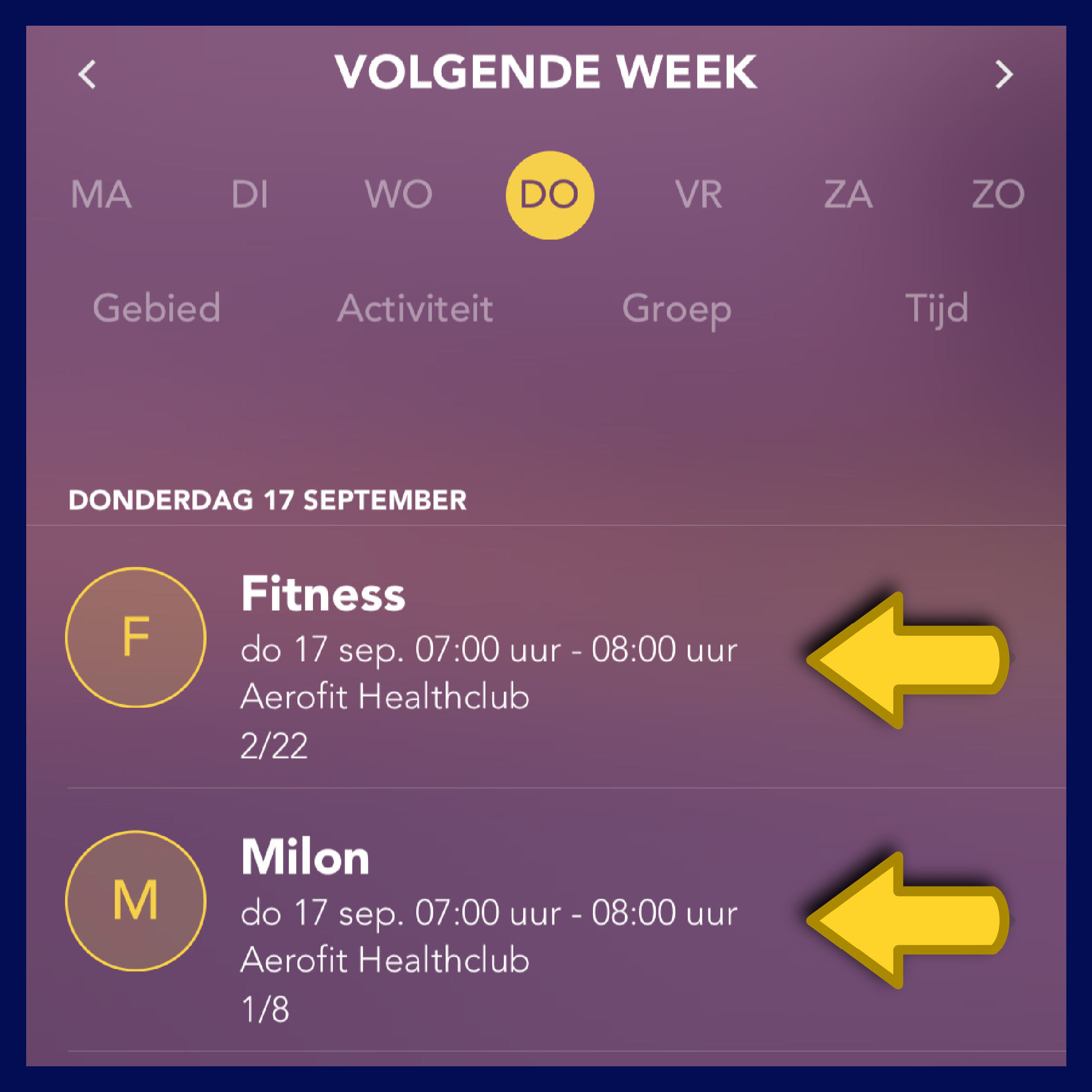Screen dimensions: 1092x1092
Task: Select the MA day tab
Action: coord(101,194)
